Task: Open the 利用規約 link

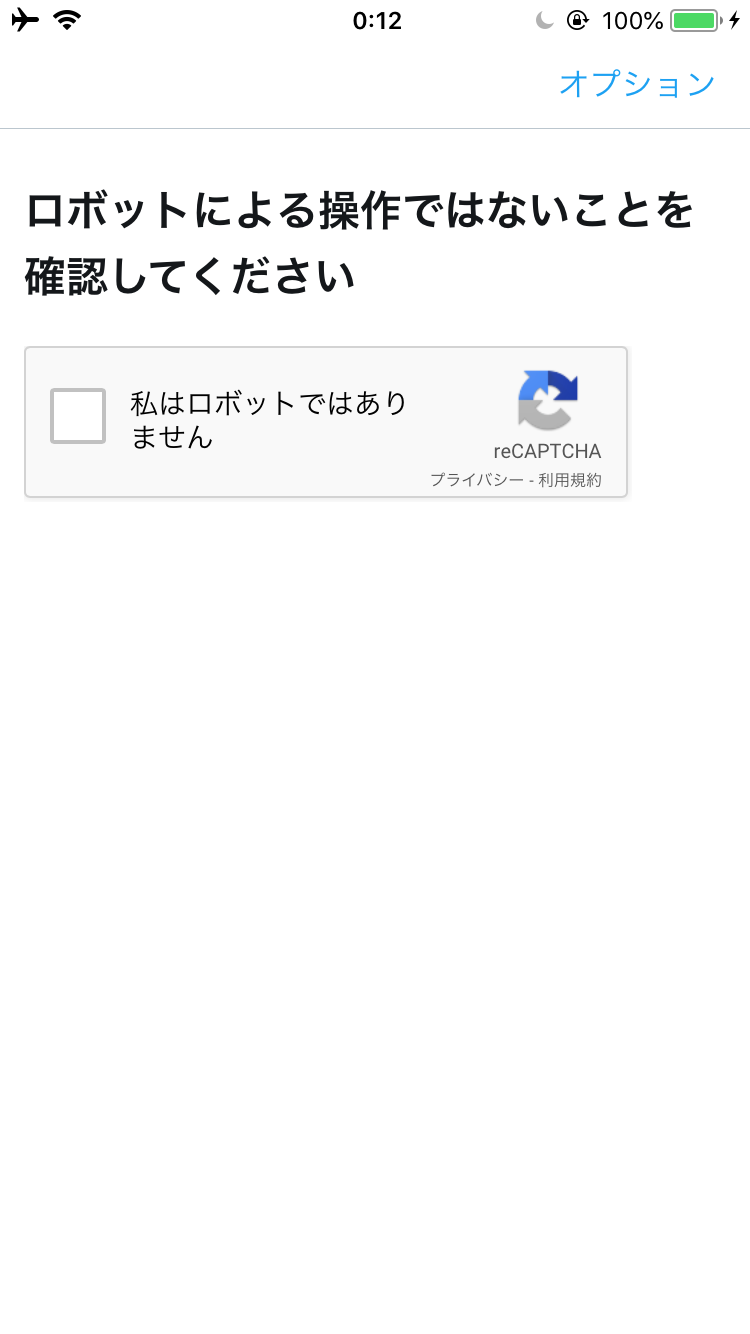Action: click(570, 480)
